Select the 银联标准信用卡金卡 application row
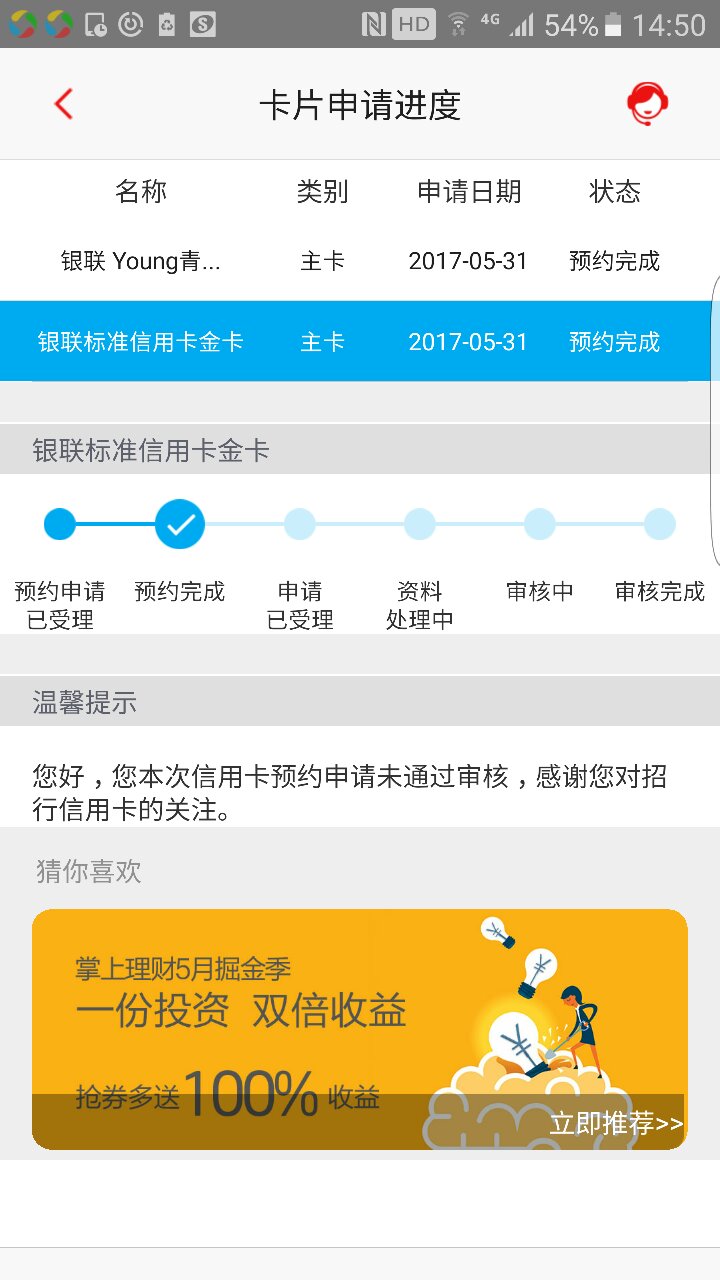The width and height of the screenshot is (720, 1280). (x=360, y=342)
